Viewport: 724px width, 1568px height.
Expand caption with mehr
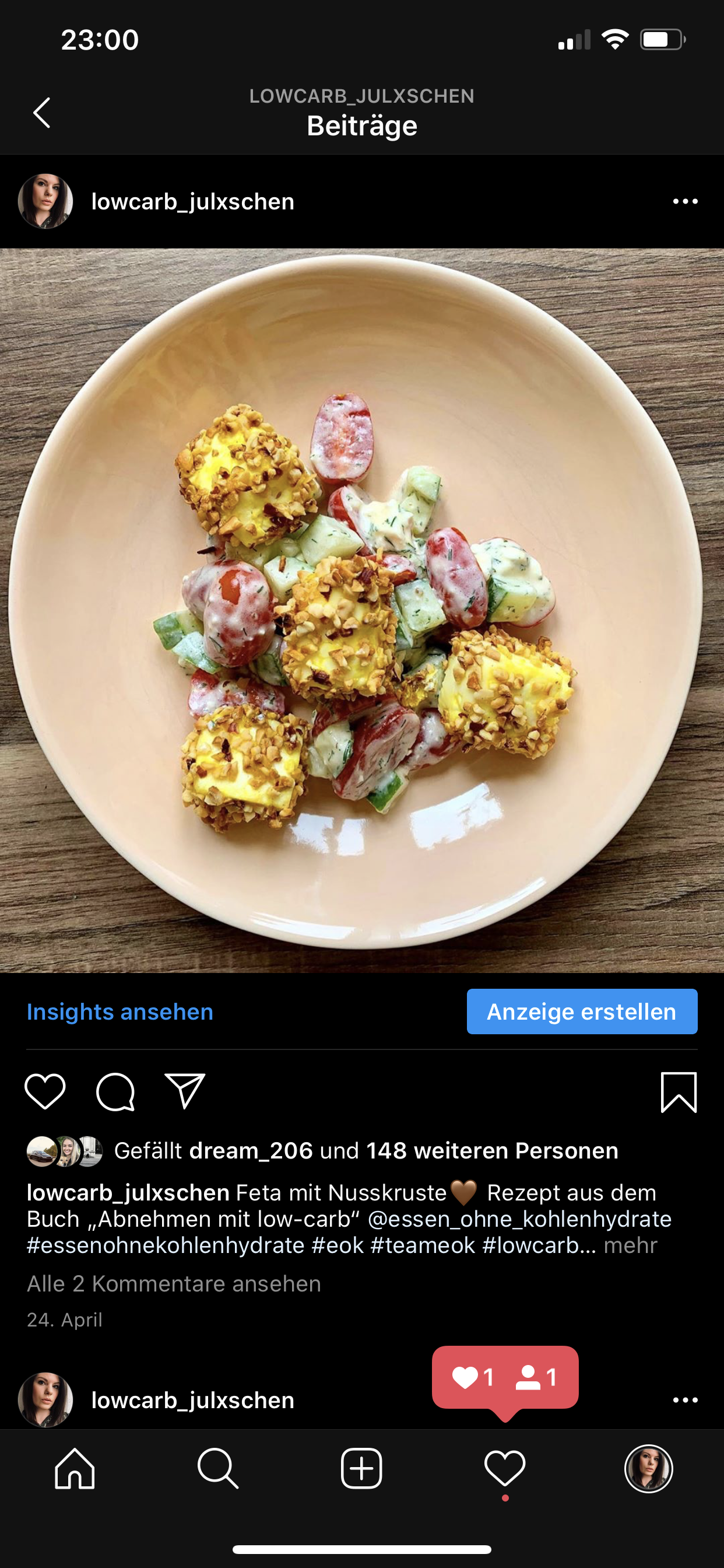pyautogui.click(x=630, y=1245)
